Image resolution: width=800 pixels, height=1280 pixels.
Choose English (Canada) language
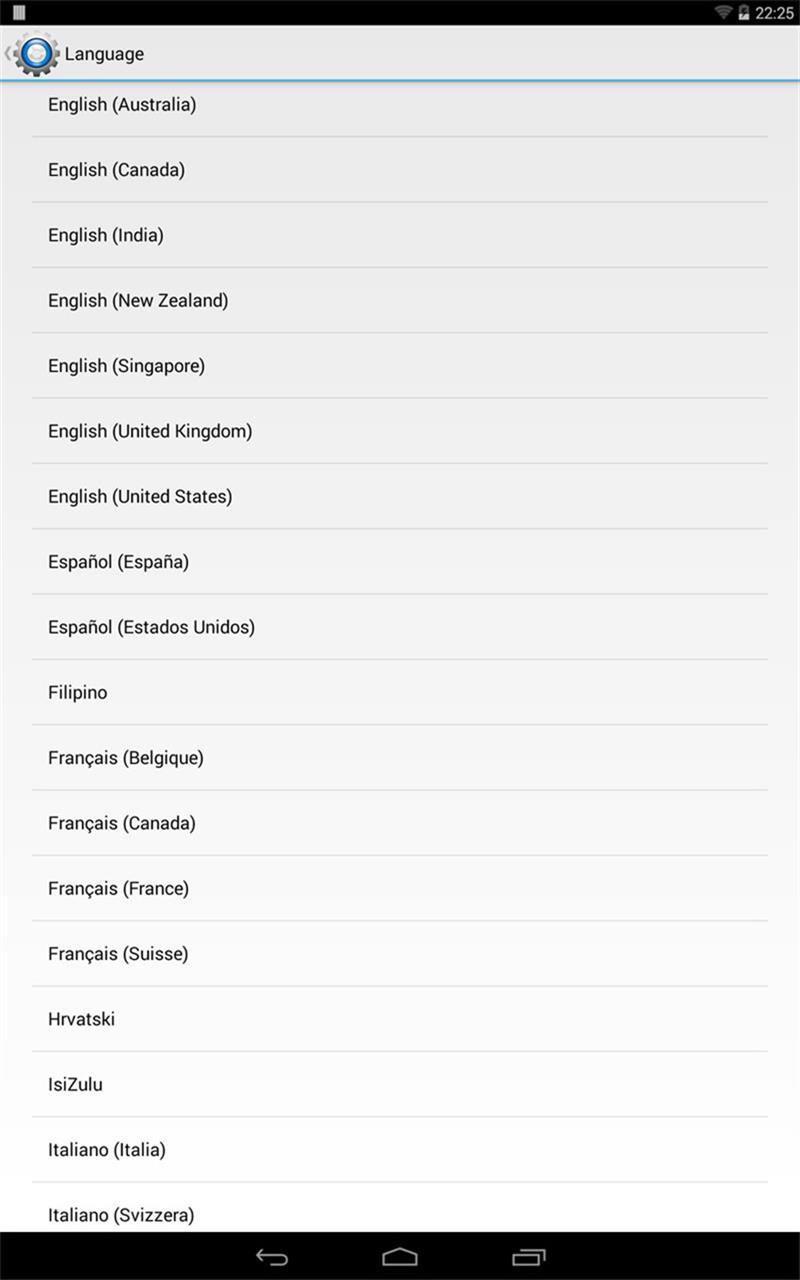pos(116,170)
